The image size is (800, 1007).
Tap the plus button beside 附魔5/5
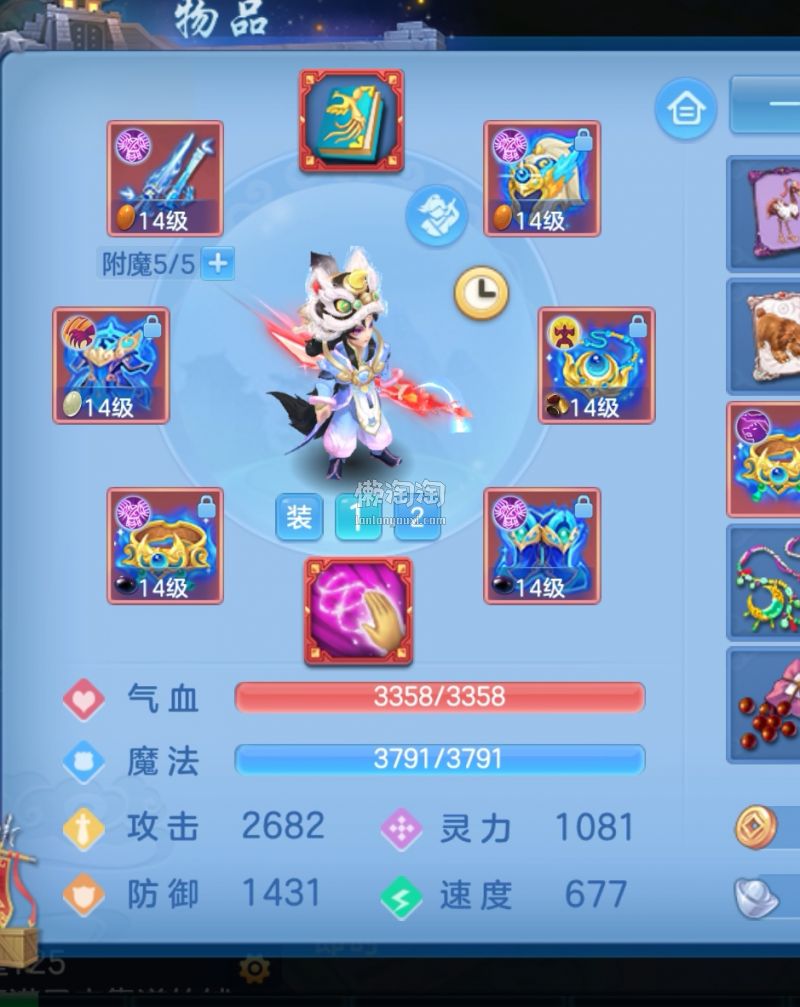[218, 264]
